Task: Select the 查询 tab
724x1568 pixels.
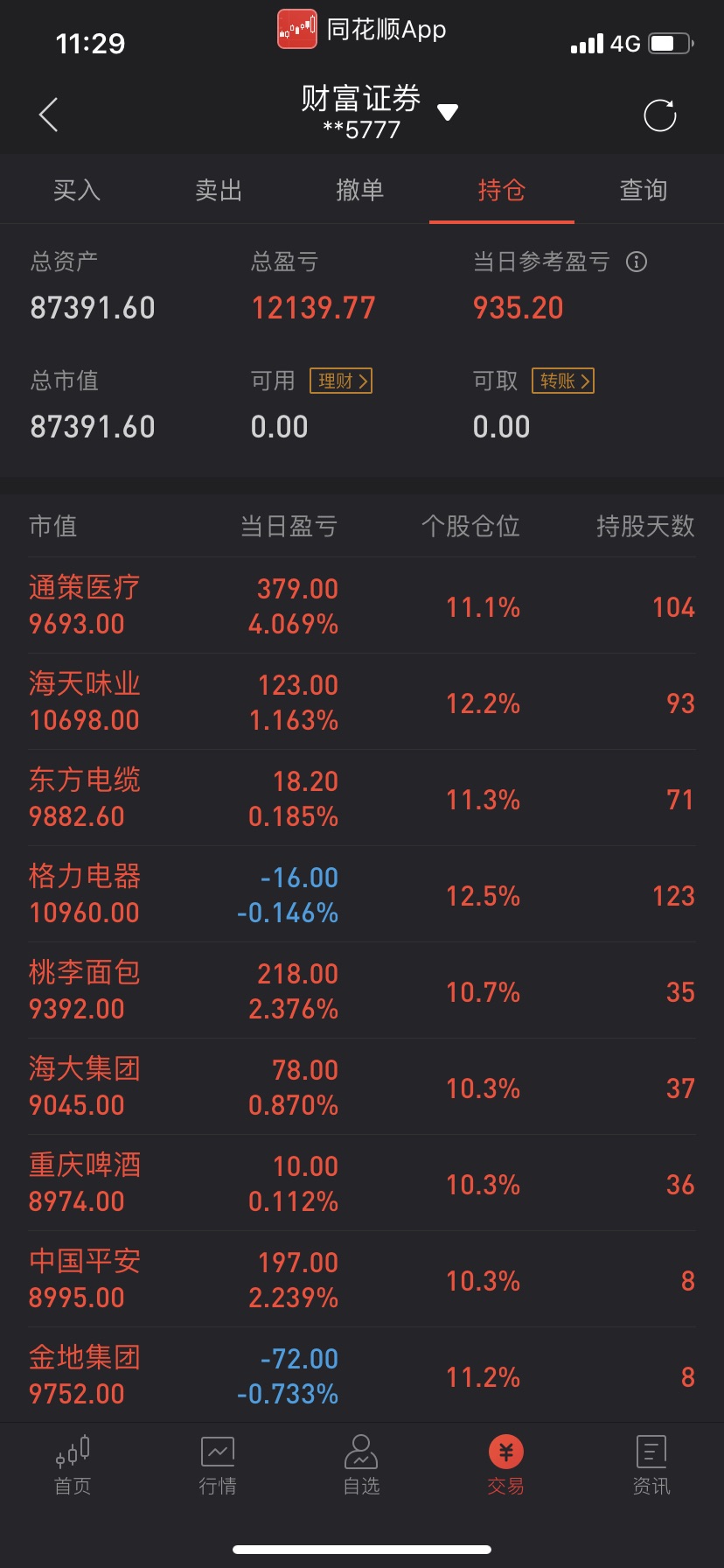Action: [644, 190]
